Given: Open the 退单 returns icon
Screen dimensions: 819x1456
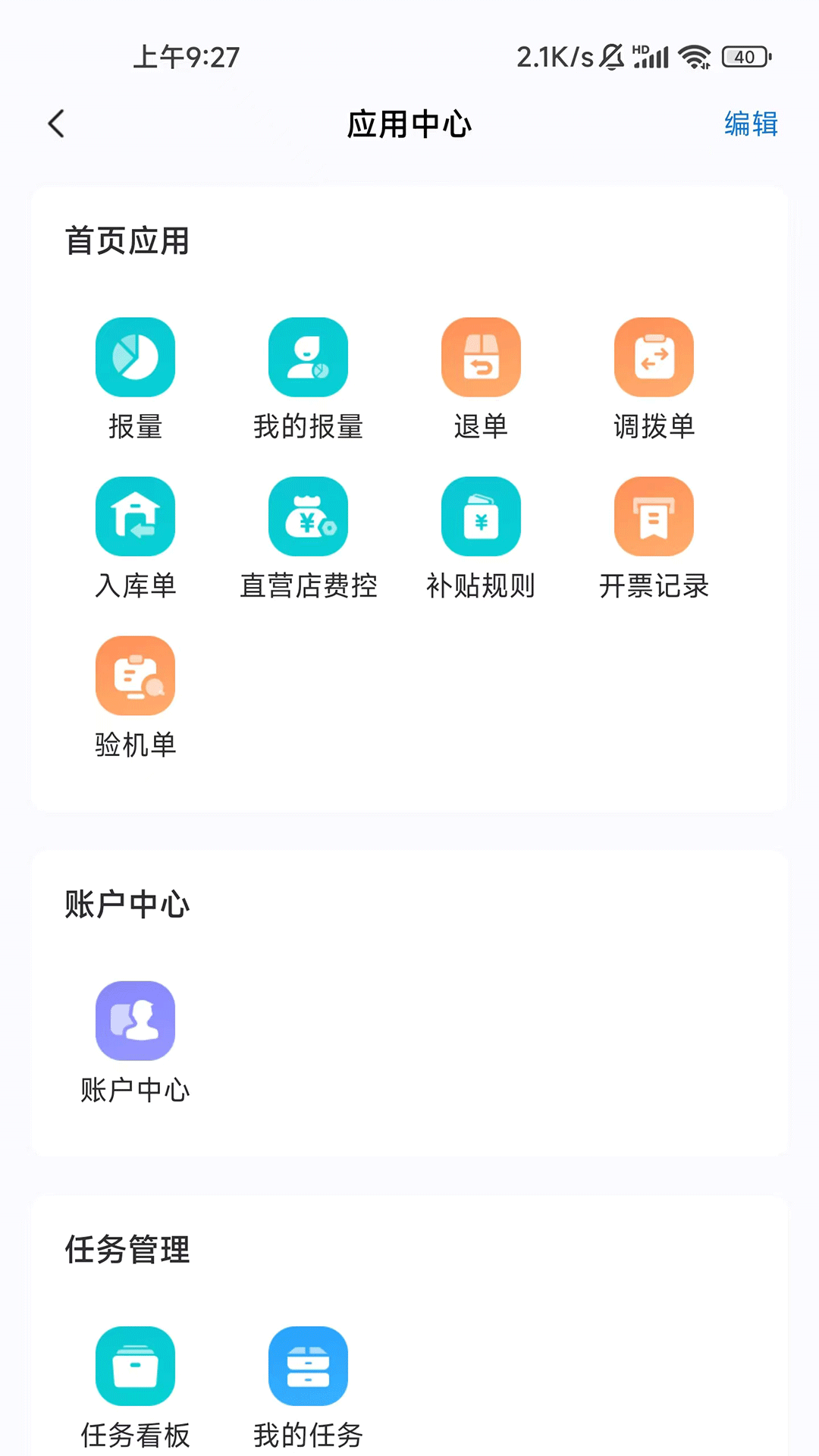Looking at the screenshot, I should [480, 357].
